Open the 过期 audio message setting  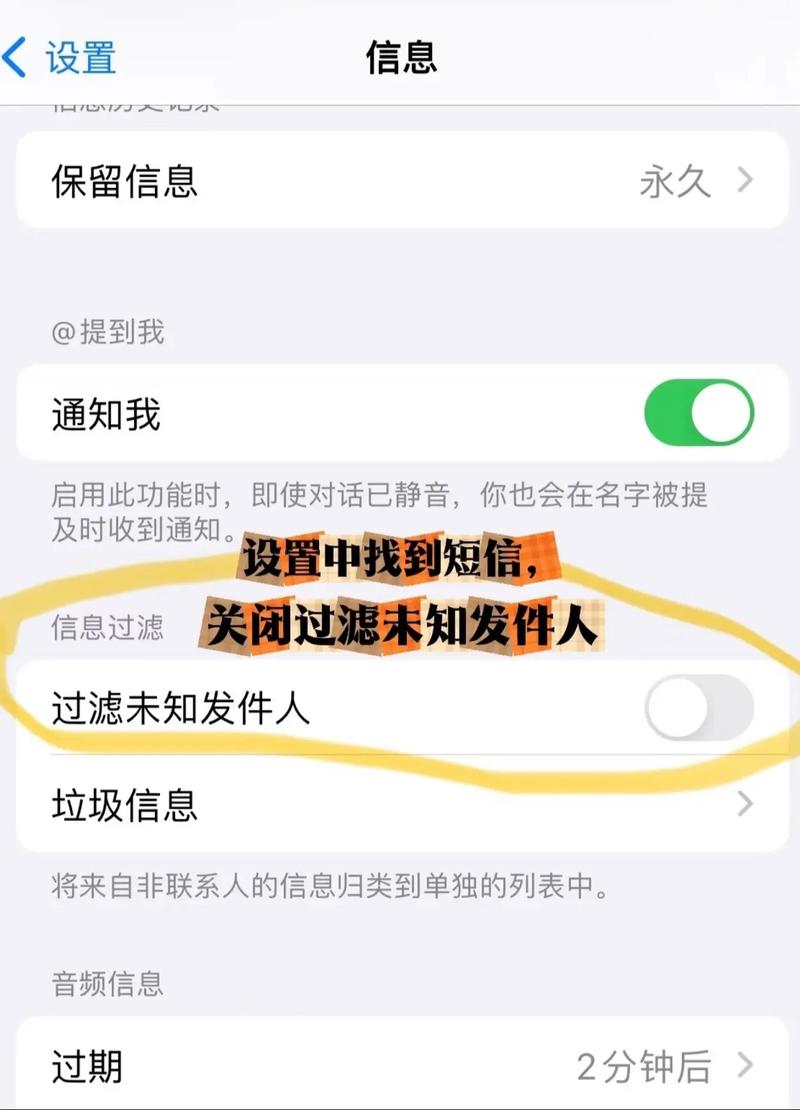point(400,1067)
